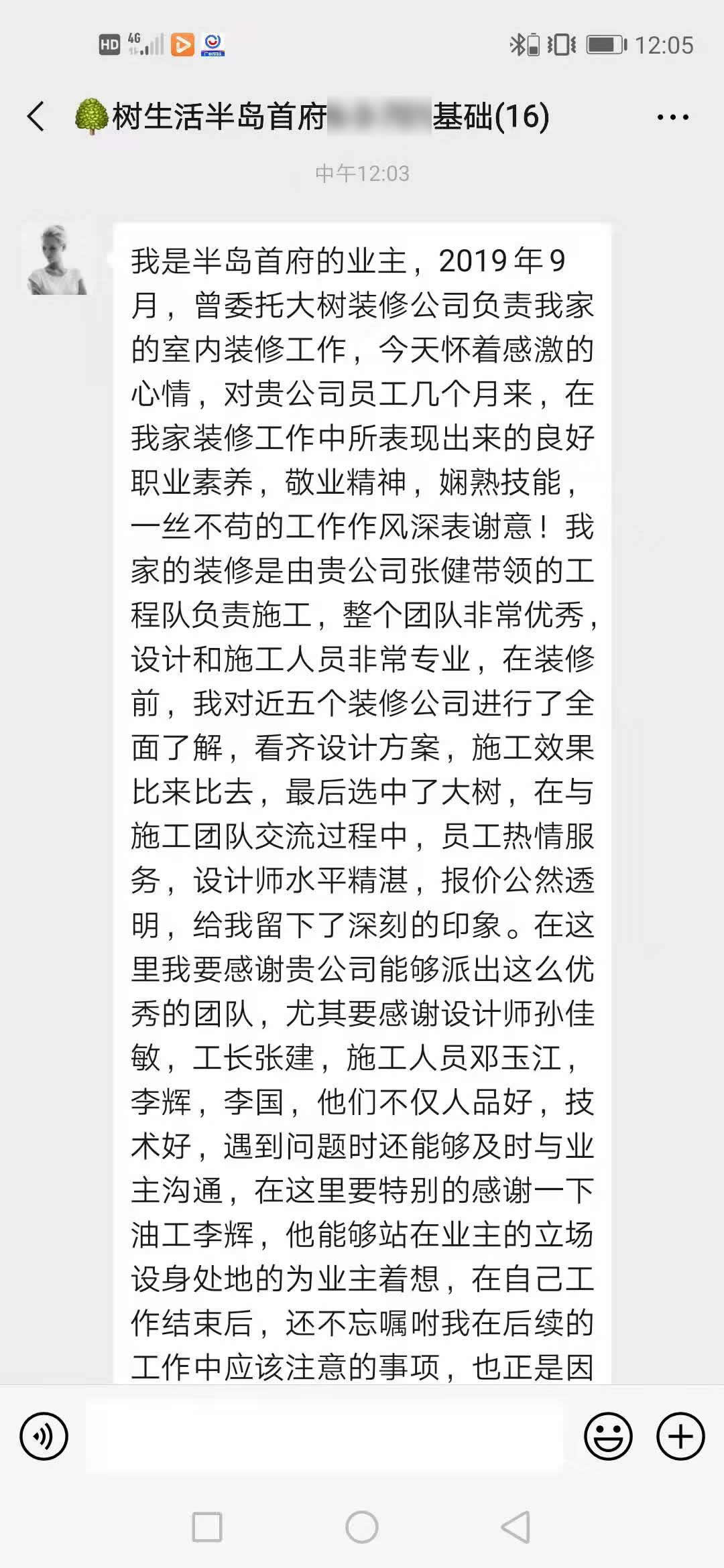
Task: Tap the system home button
Action: click(362, 1528)
